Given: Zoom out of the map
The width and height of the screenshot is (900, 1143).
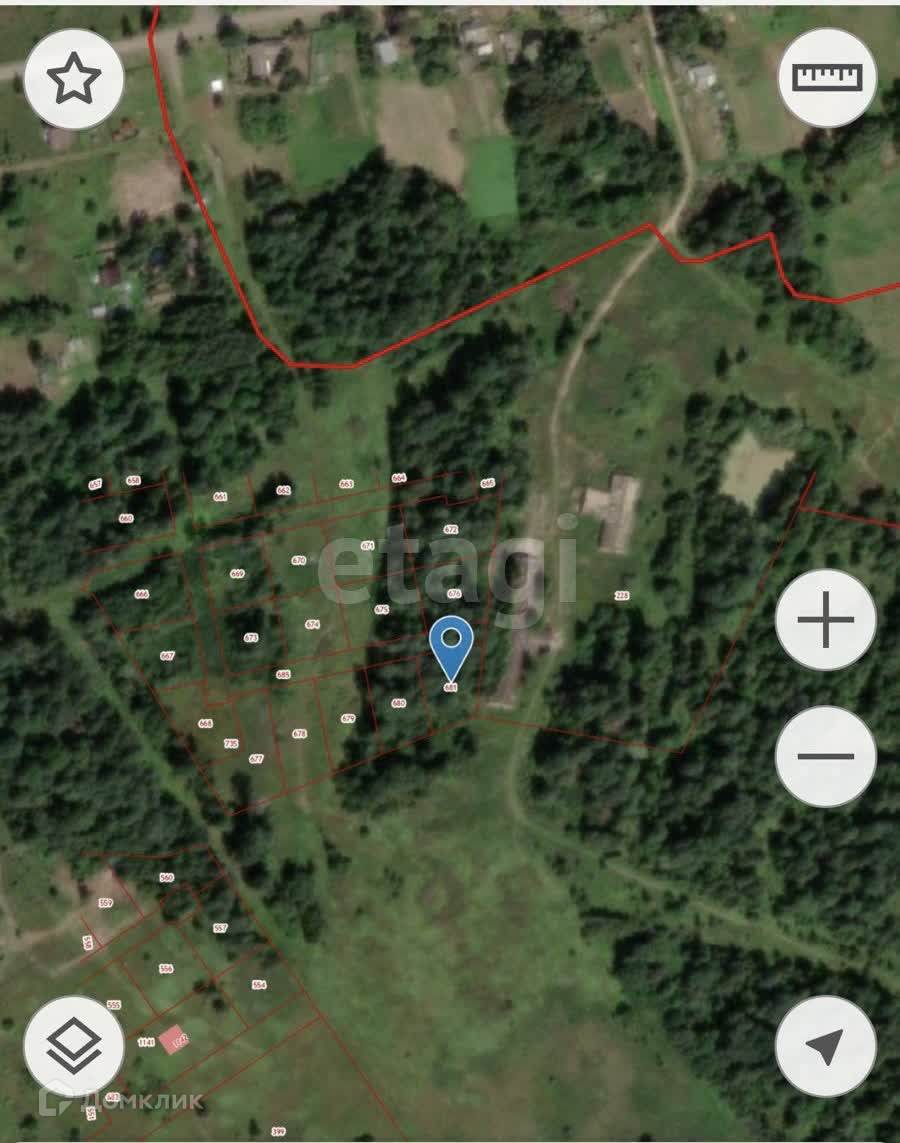Looking at the screenshot, I should click(x=826, y=756).
